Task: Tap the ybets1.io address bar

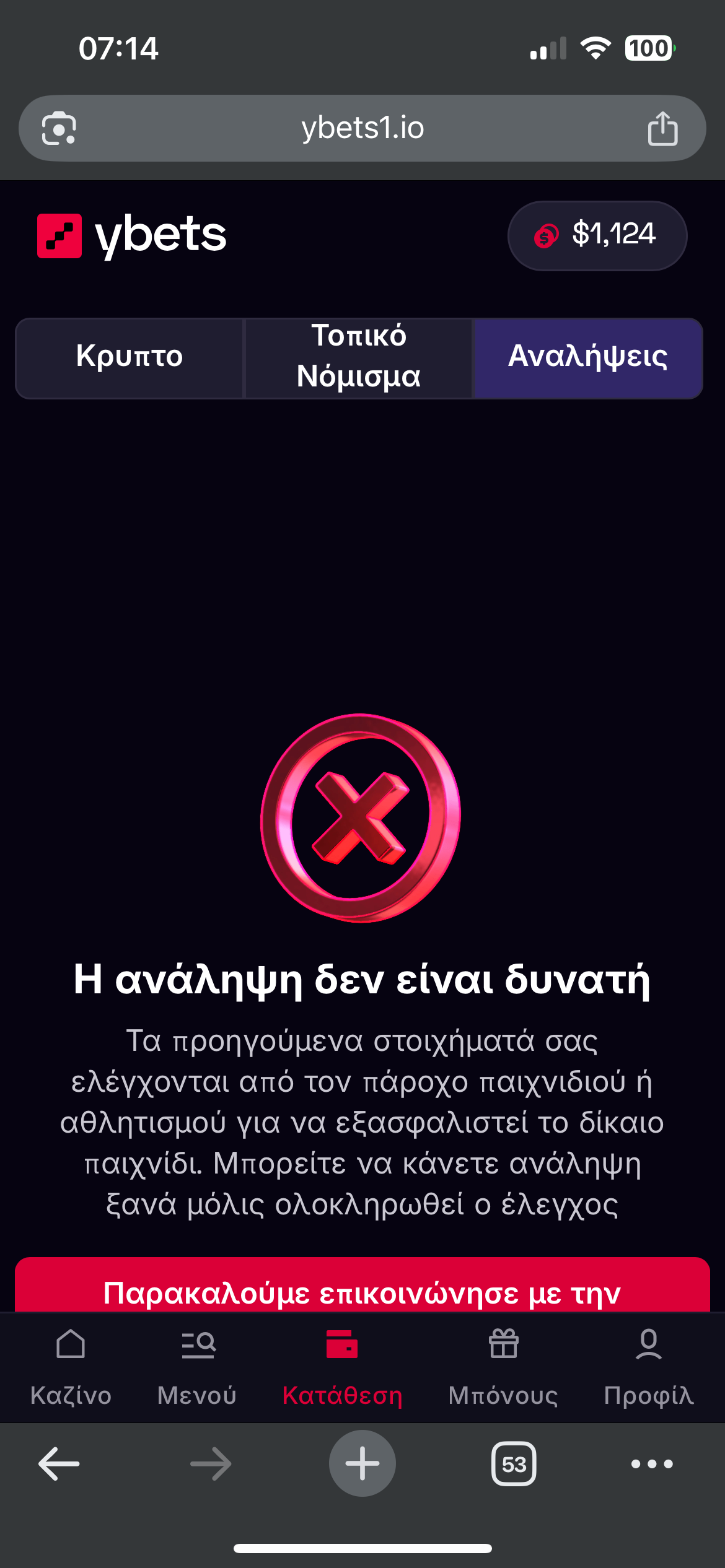Action: pyautogui.click(x=362, y=128)
